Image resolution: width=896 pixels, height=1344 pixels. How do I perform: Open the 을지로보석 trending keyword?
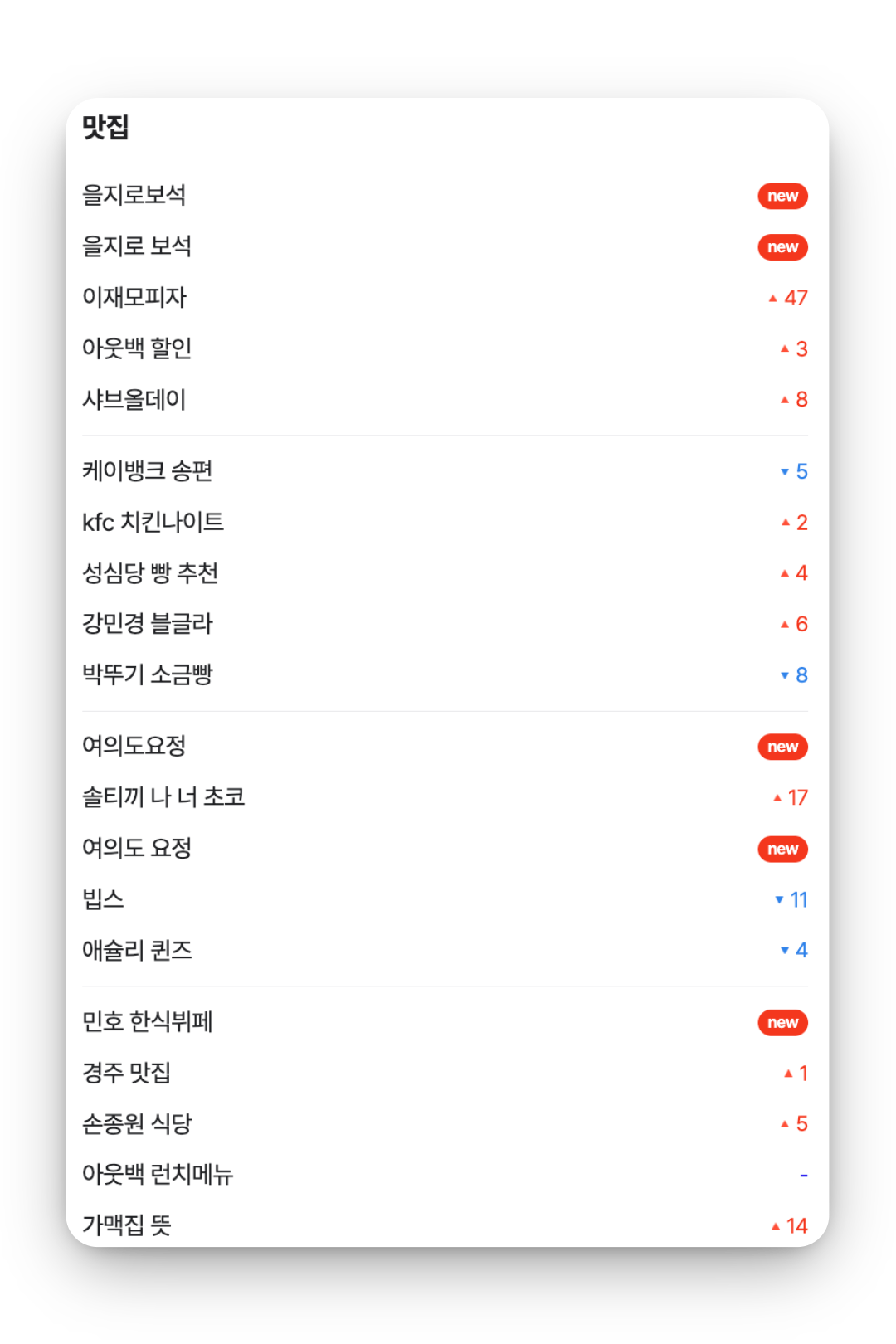[134, 196]
